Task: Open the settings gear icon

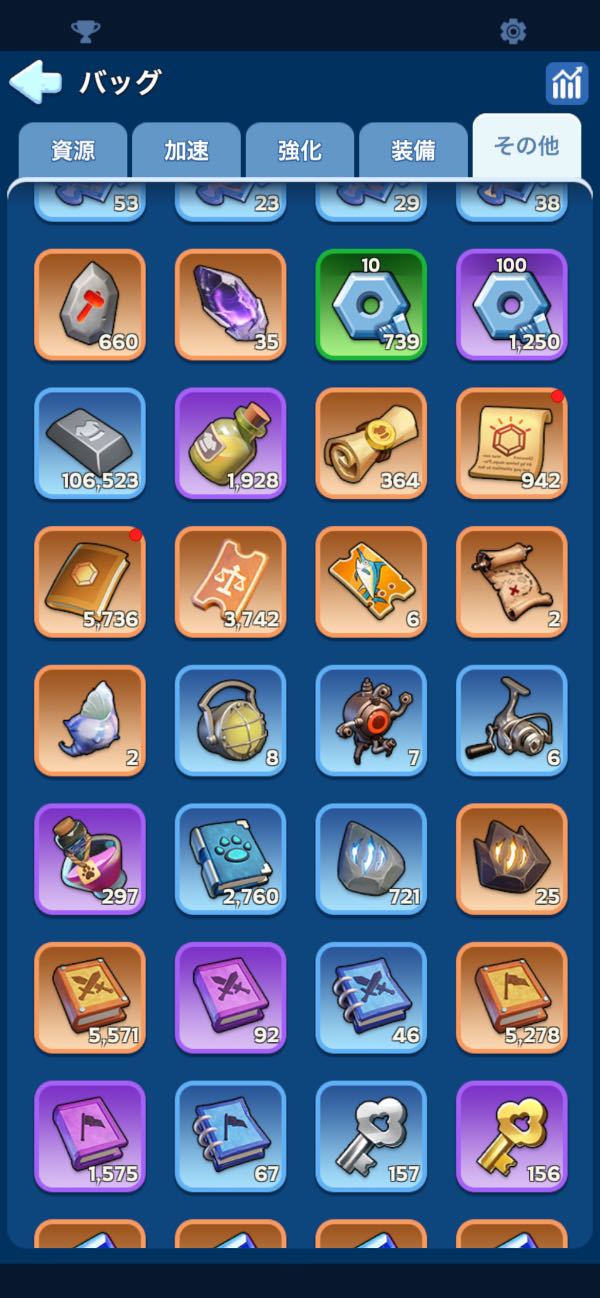Action: point(513,31)
